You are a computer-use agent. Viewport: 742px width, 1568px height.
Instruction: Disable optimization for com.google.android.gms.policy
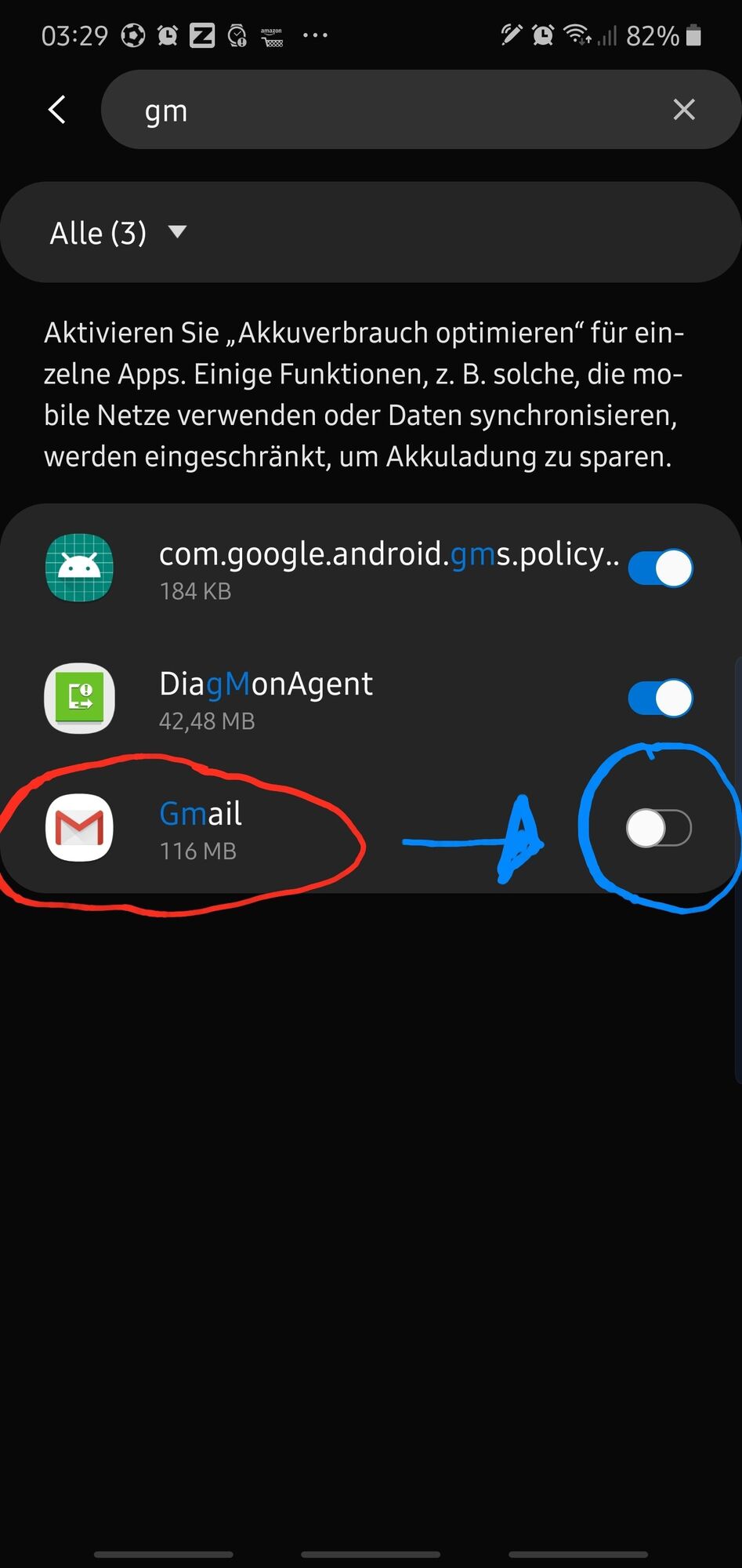coord(661,568)
